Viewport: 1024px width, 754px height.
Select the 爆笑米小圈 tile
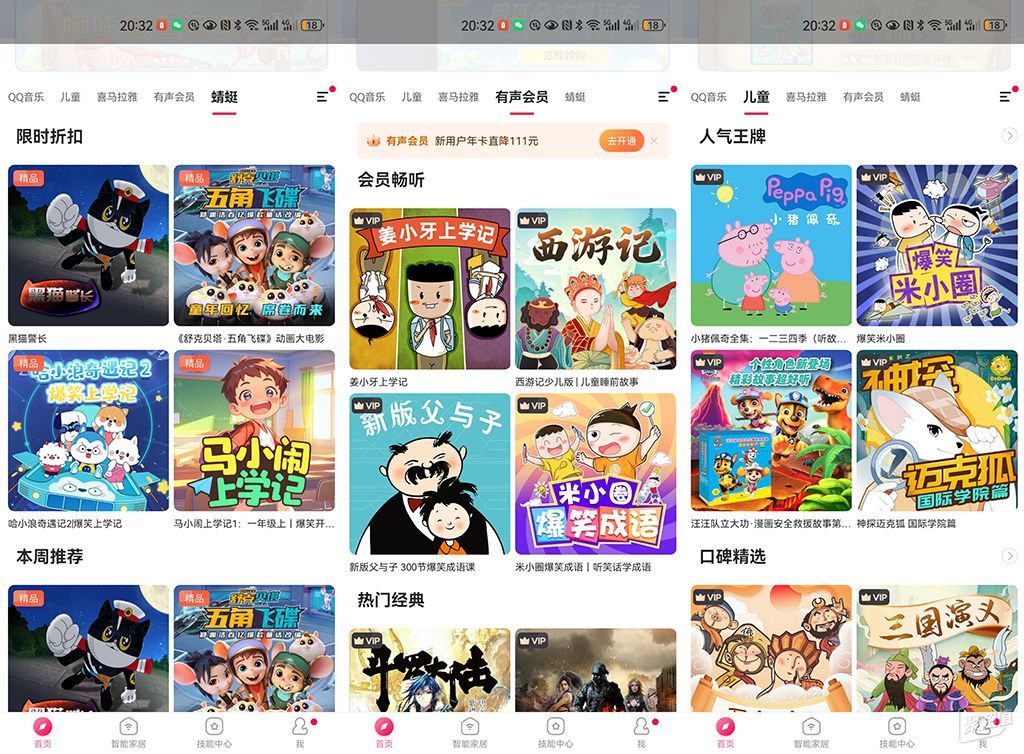pos(937,245)
